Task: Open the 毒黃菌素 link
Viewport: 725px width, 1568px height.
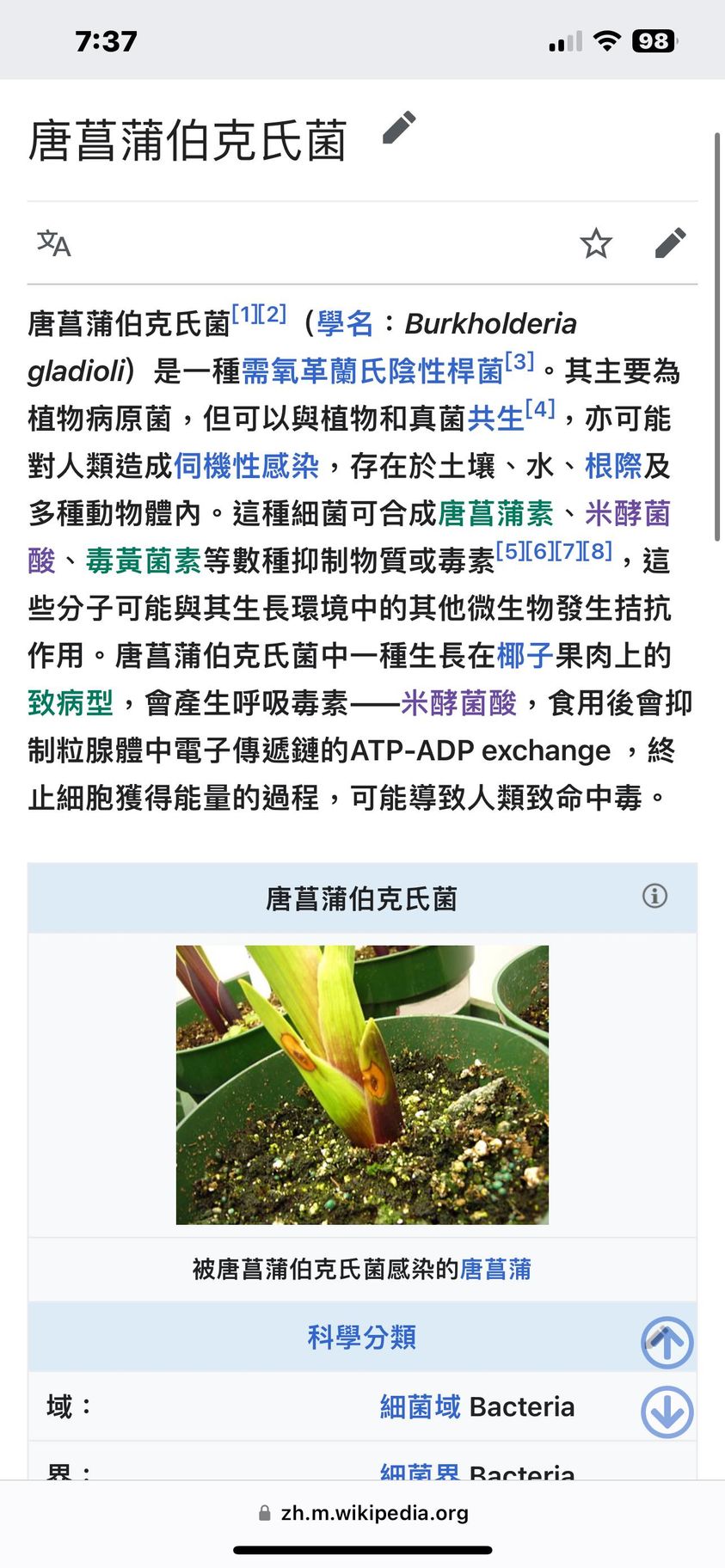Action: (x=143, y=561)
